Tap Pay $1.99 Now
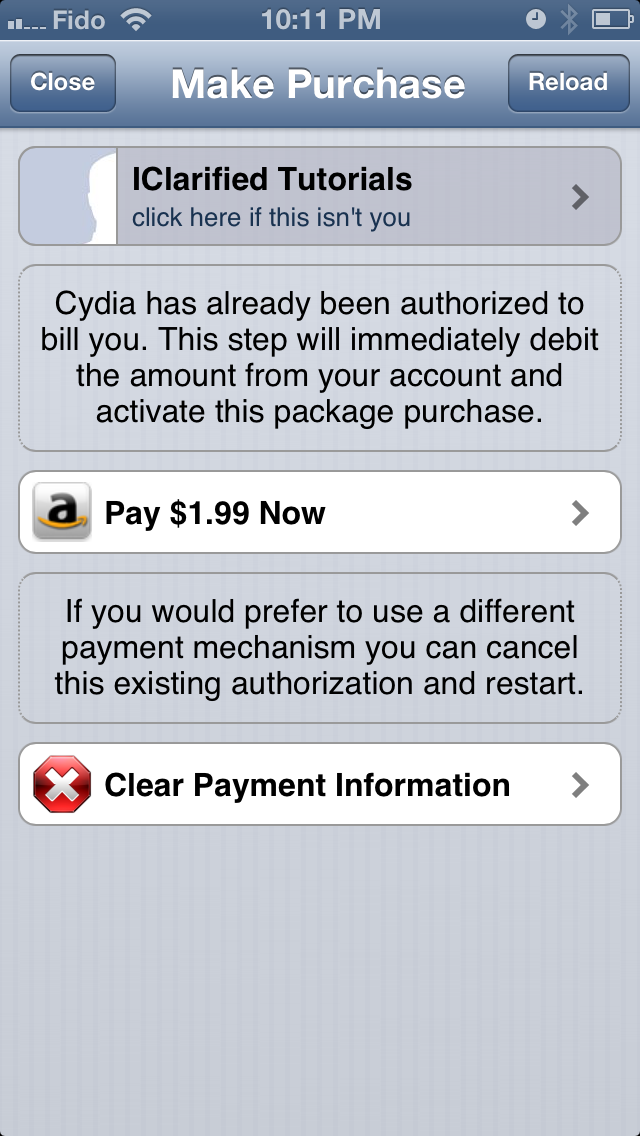 (320, 512)
